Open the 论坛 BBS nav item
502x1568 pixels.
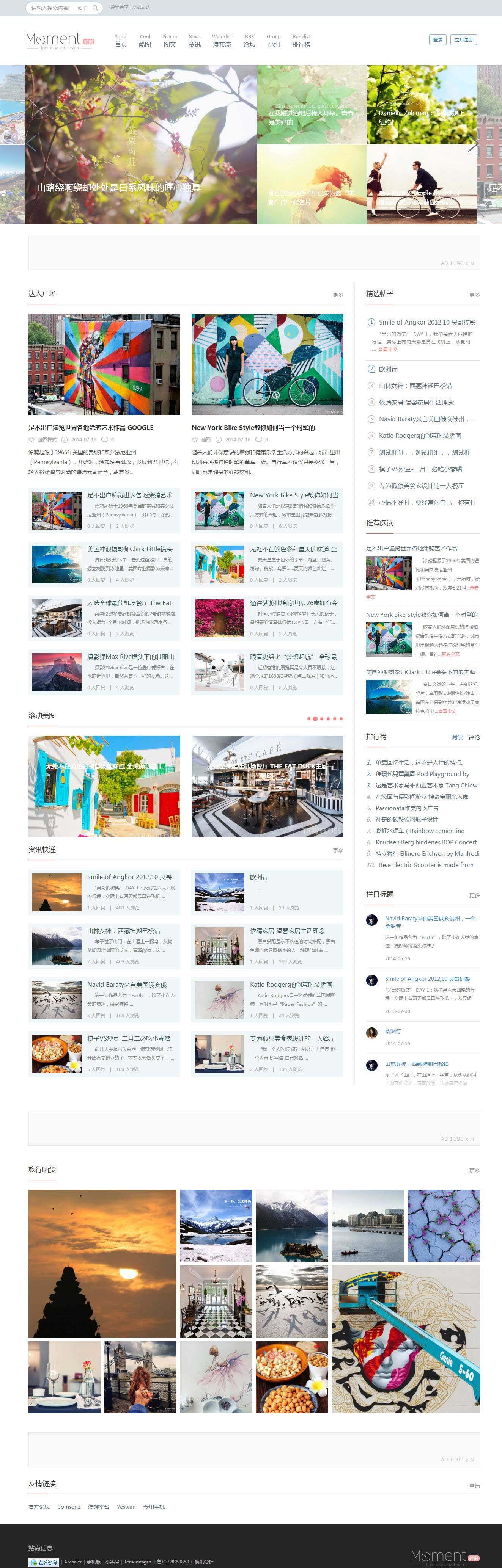pos(249,41)
